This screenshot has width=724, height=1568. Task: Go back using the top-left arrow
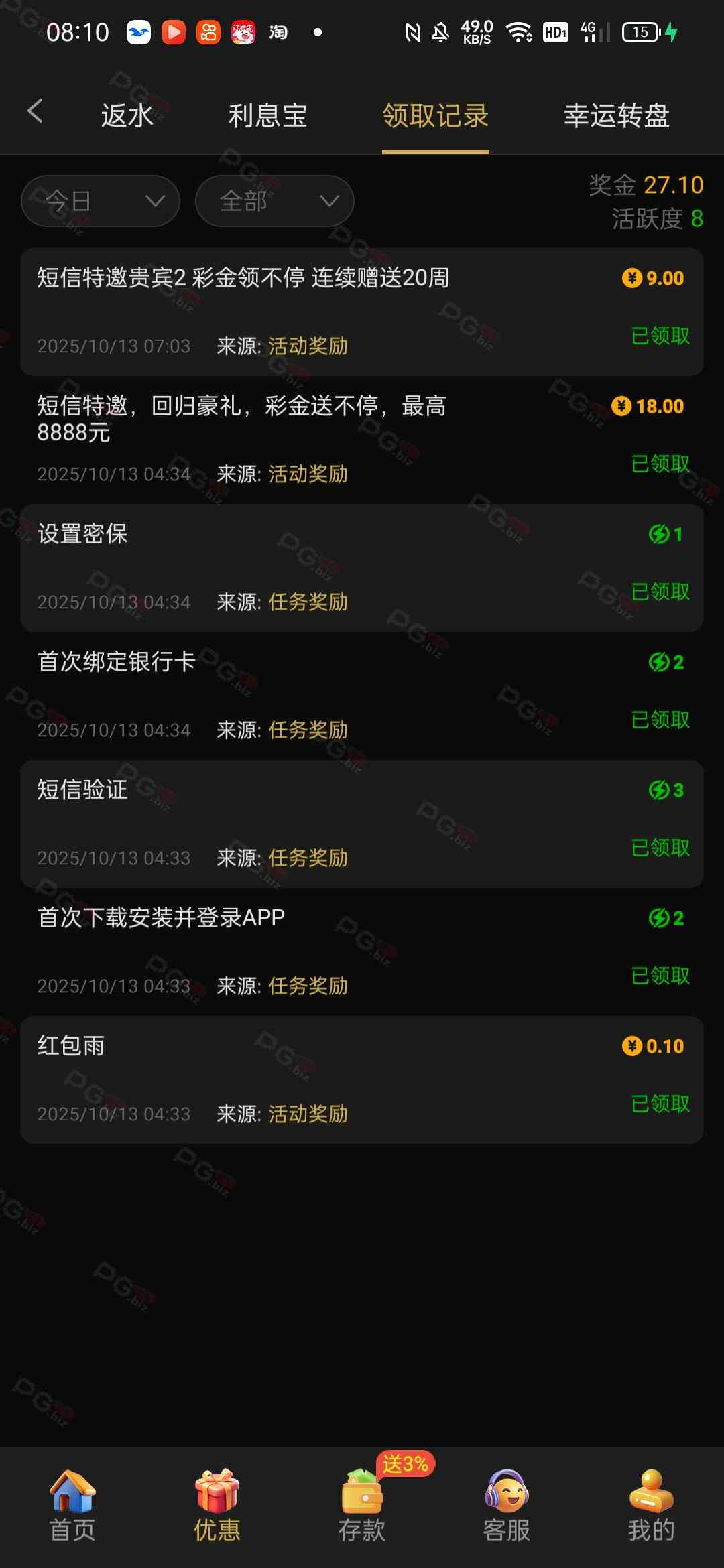pyautogui.click(x=36, y=112)
